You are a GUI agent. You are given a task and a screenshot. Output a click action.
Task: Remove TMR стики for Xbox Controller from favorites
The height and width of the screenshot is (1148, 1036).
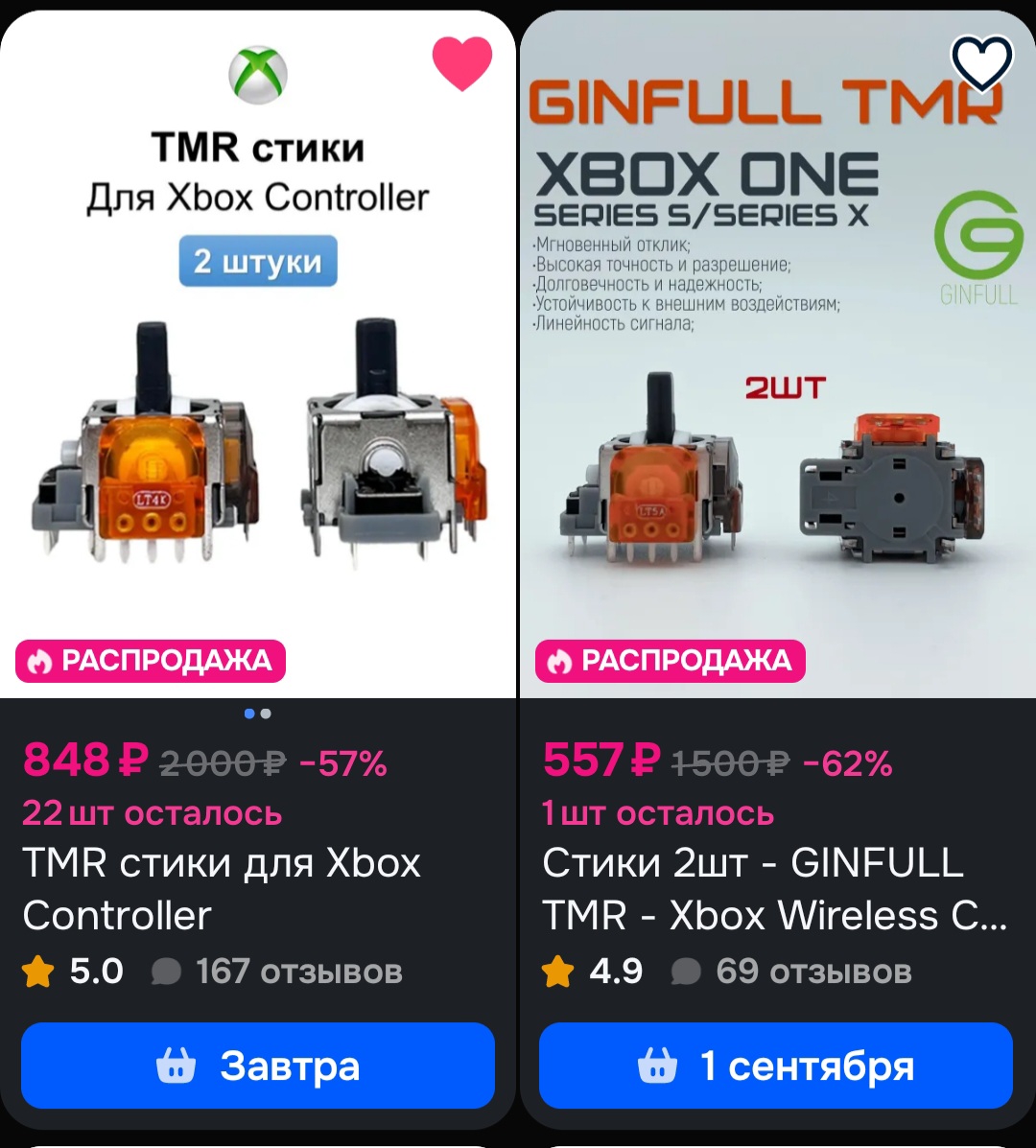click(x=461, y=63)
